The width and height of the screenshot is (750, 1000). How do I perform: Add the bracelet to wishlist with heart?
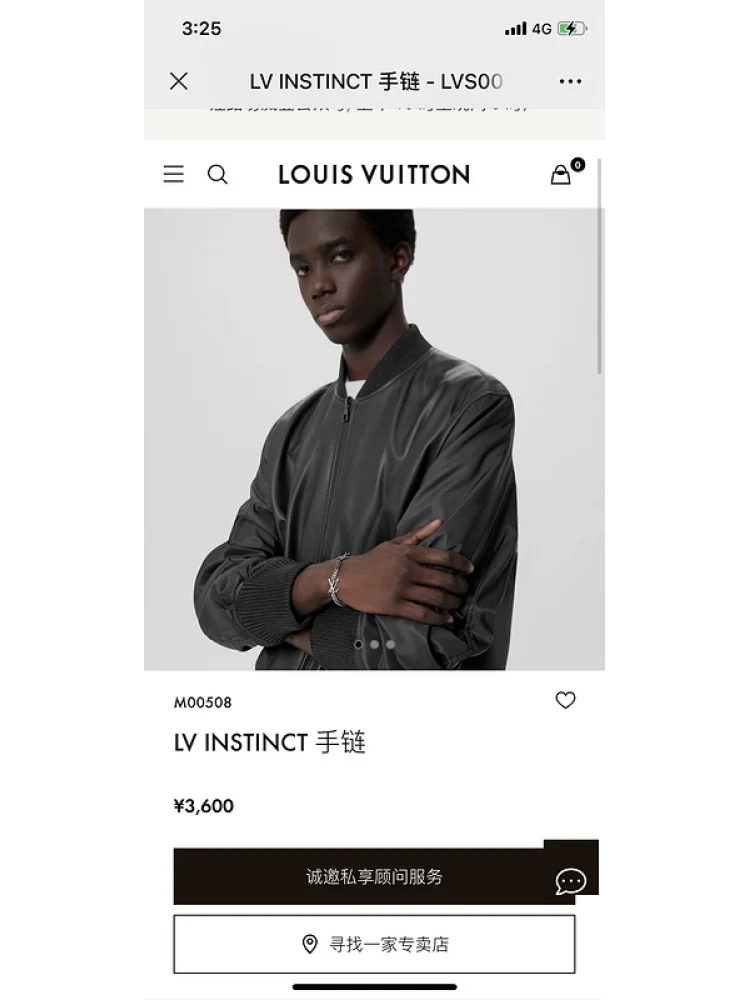[565, 700]
